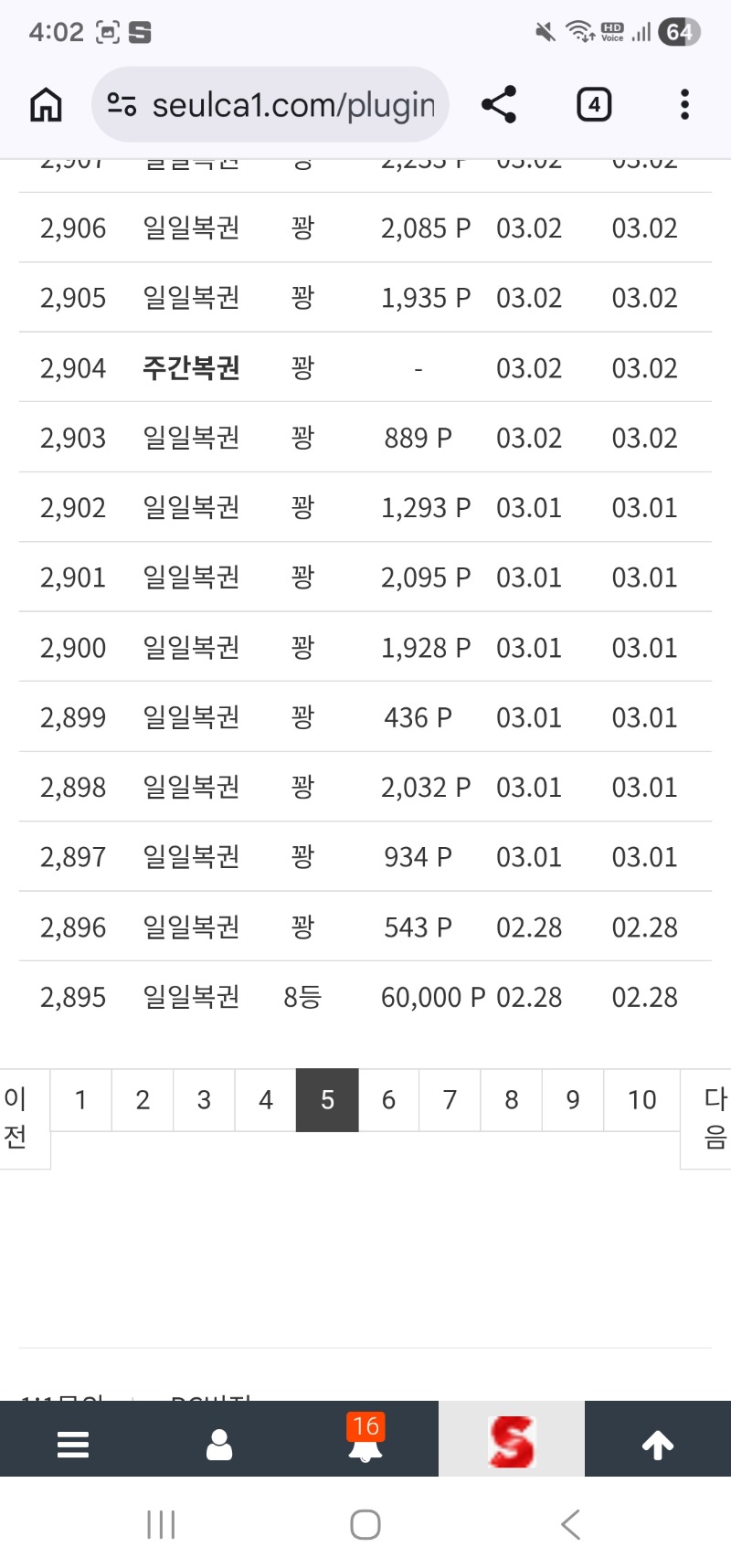Screen dimensions: 731x1568
Task: Tap the 이전 (previous) pagination button
Action: (x=18, y=1118)
